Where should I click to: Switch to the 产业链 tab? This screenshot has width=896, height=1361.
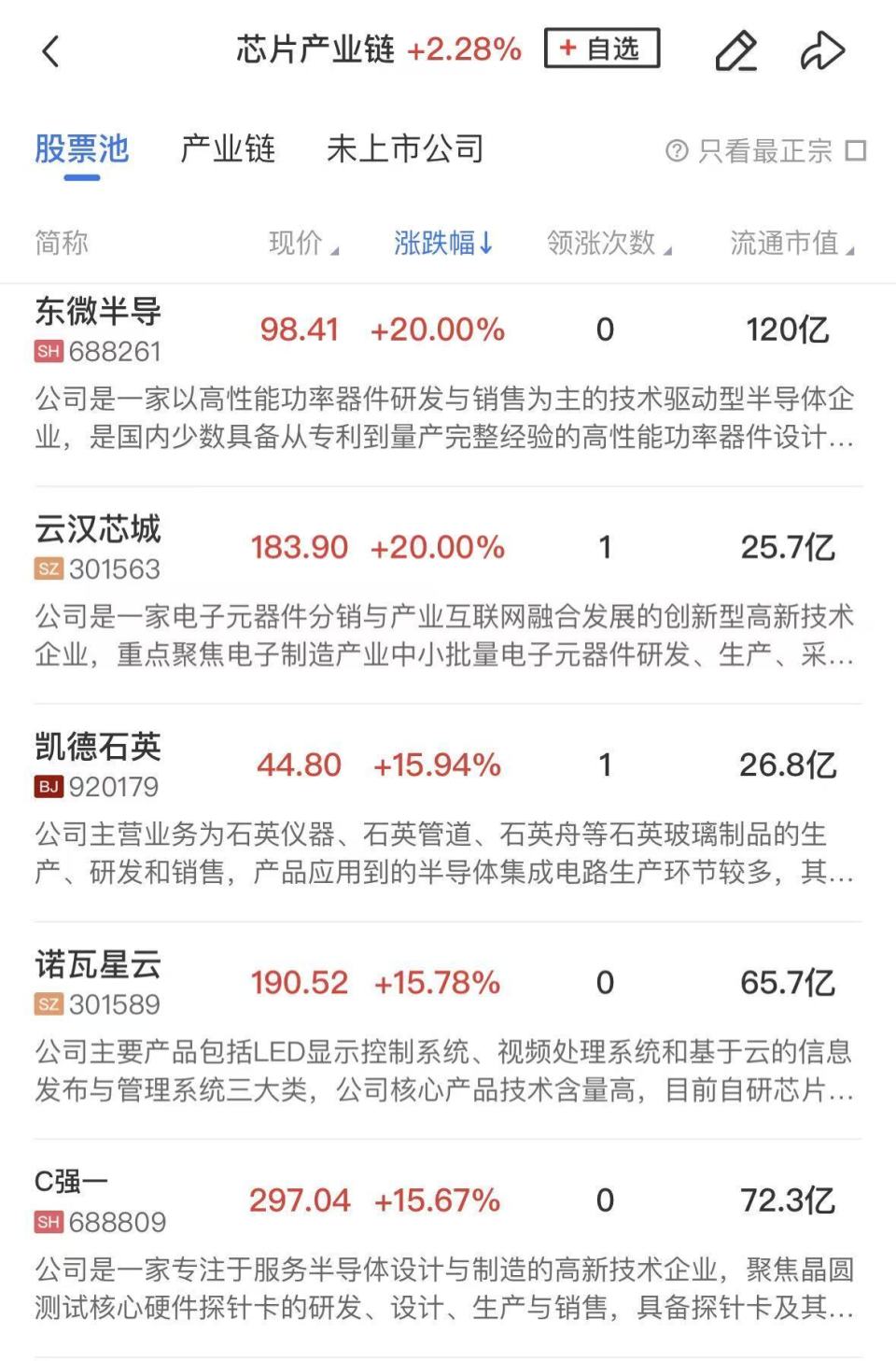click(228, 149)
